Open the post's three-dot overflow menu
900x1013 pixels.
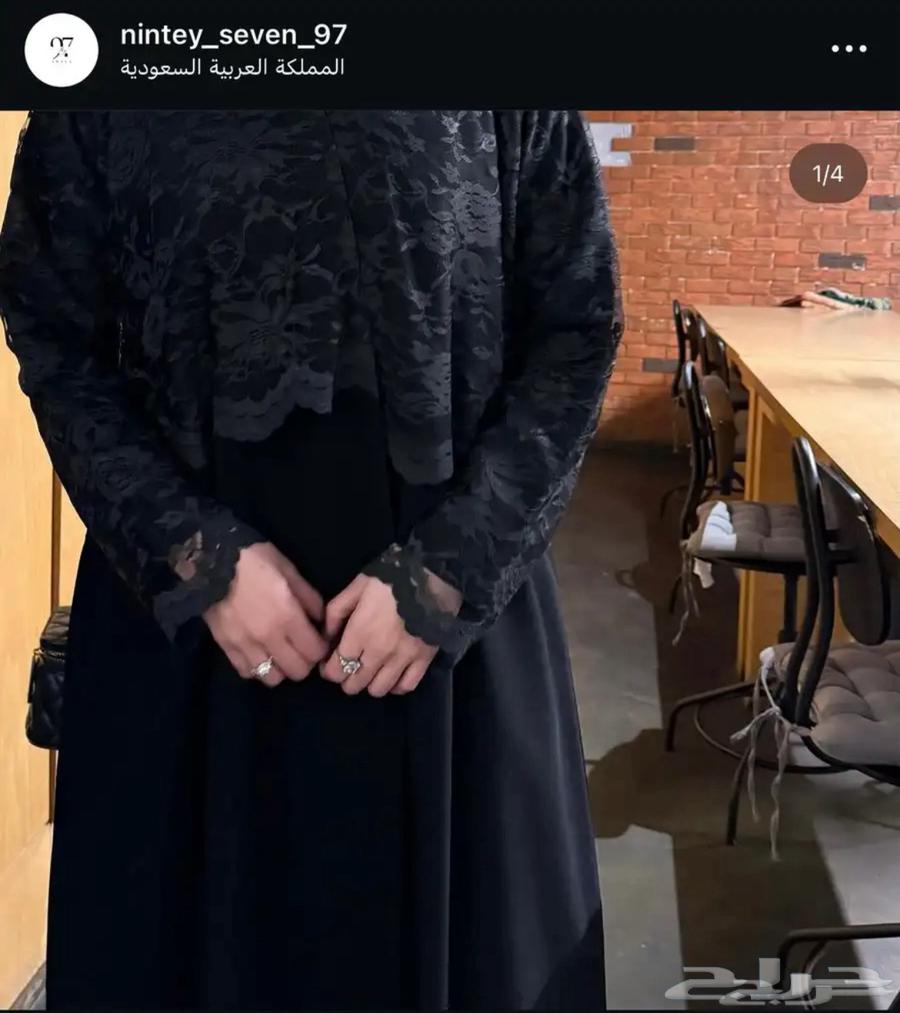click(x=849, y=49)
